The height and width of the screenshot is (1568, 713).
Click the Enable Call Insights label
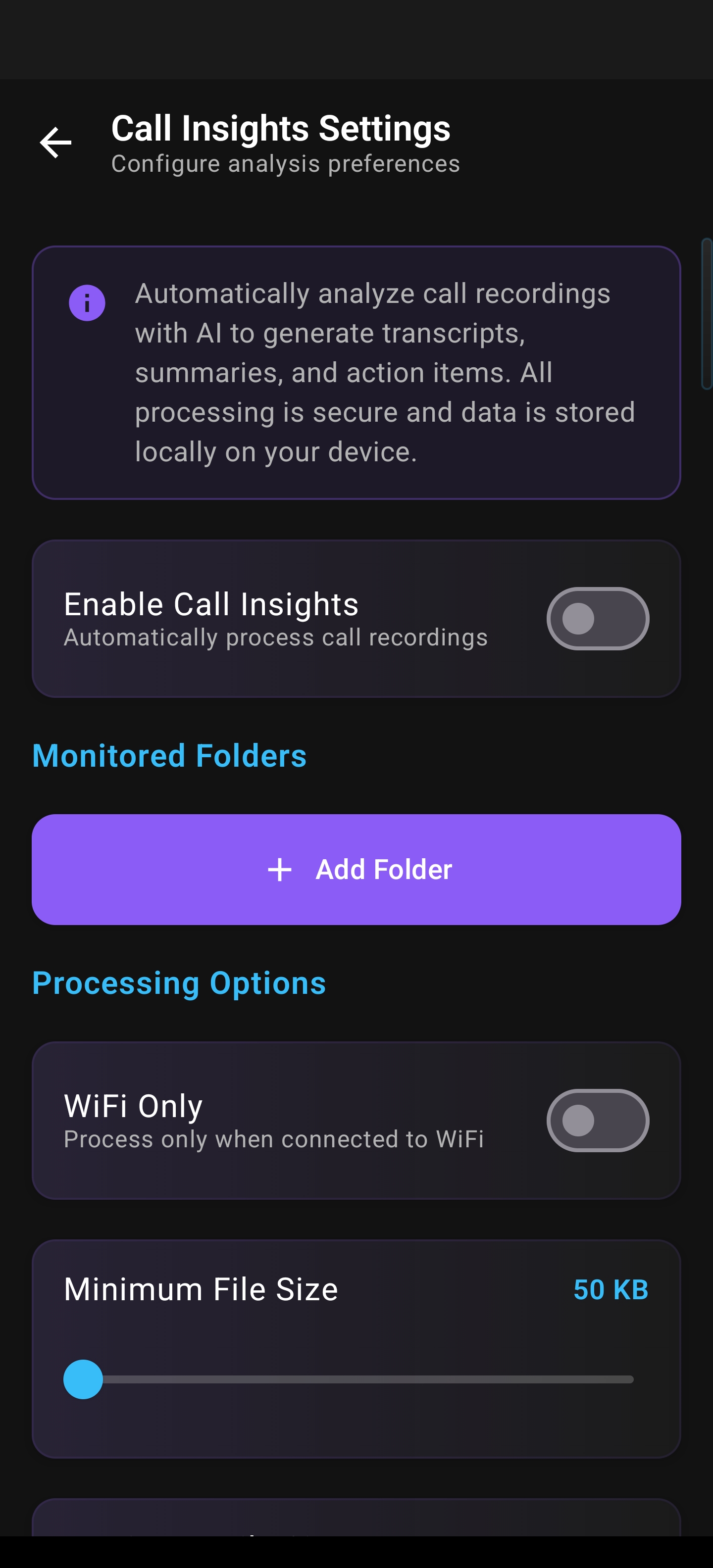[211, 603]
